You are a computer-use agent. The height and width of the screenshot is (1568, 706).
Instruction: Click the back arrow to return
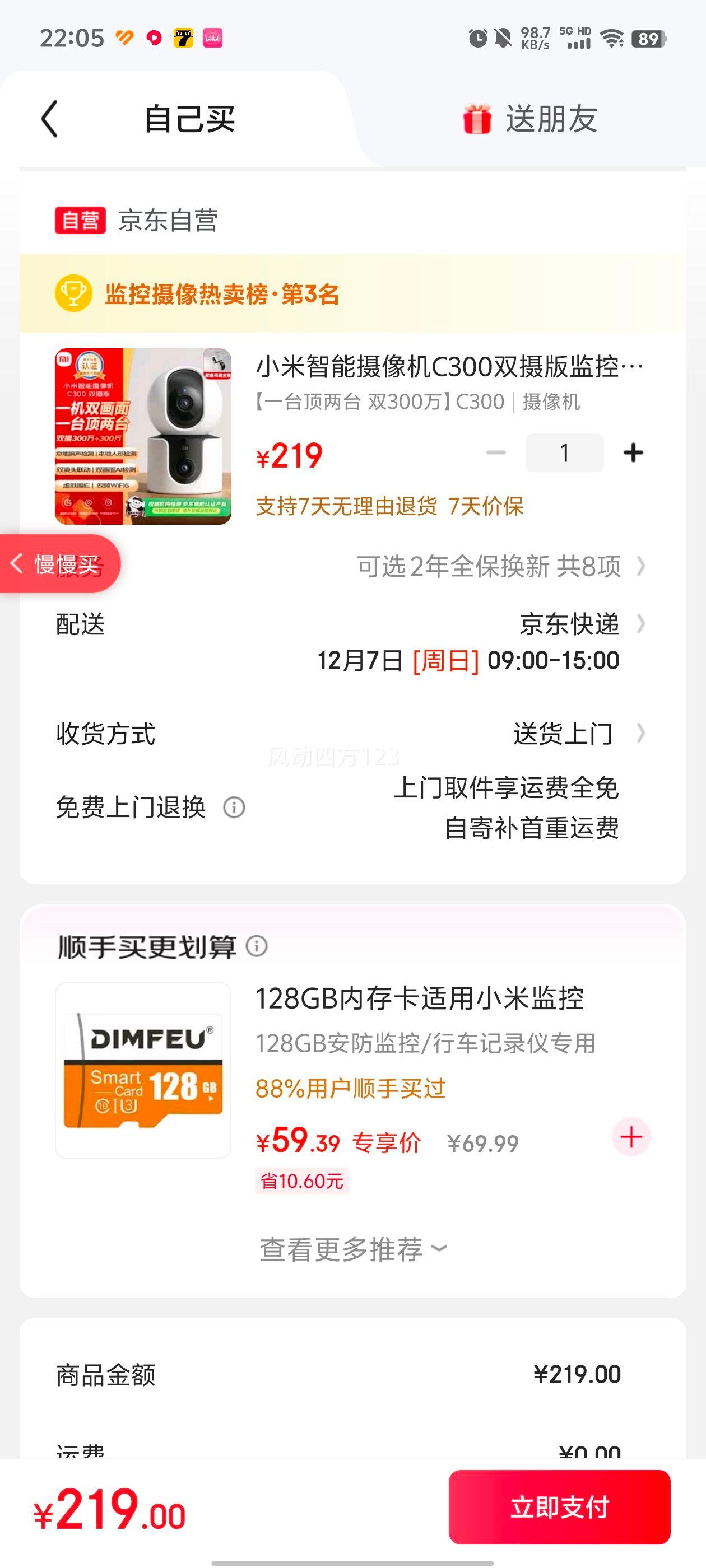49,119
